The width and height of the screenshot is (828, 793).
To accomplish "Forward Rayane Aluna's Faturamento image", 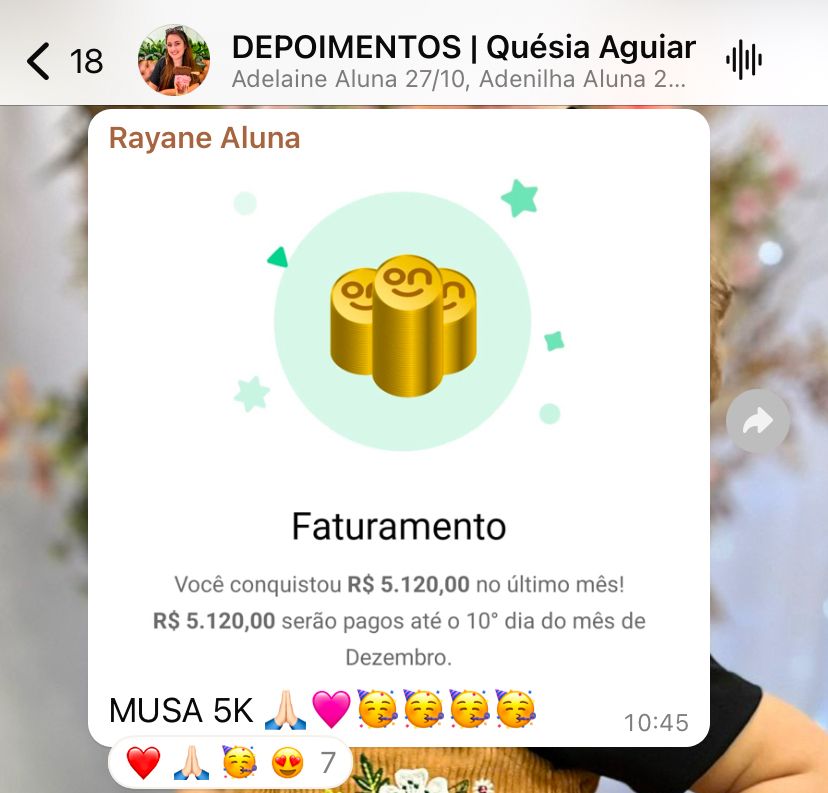I will tap(758, 421).
